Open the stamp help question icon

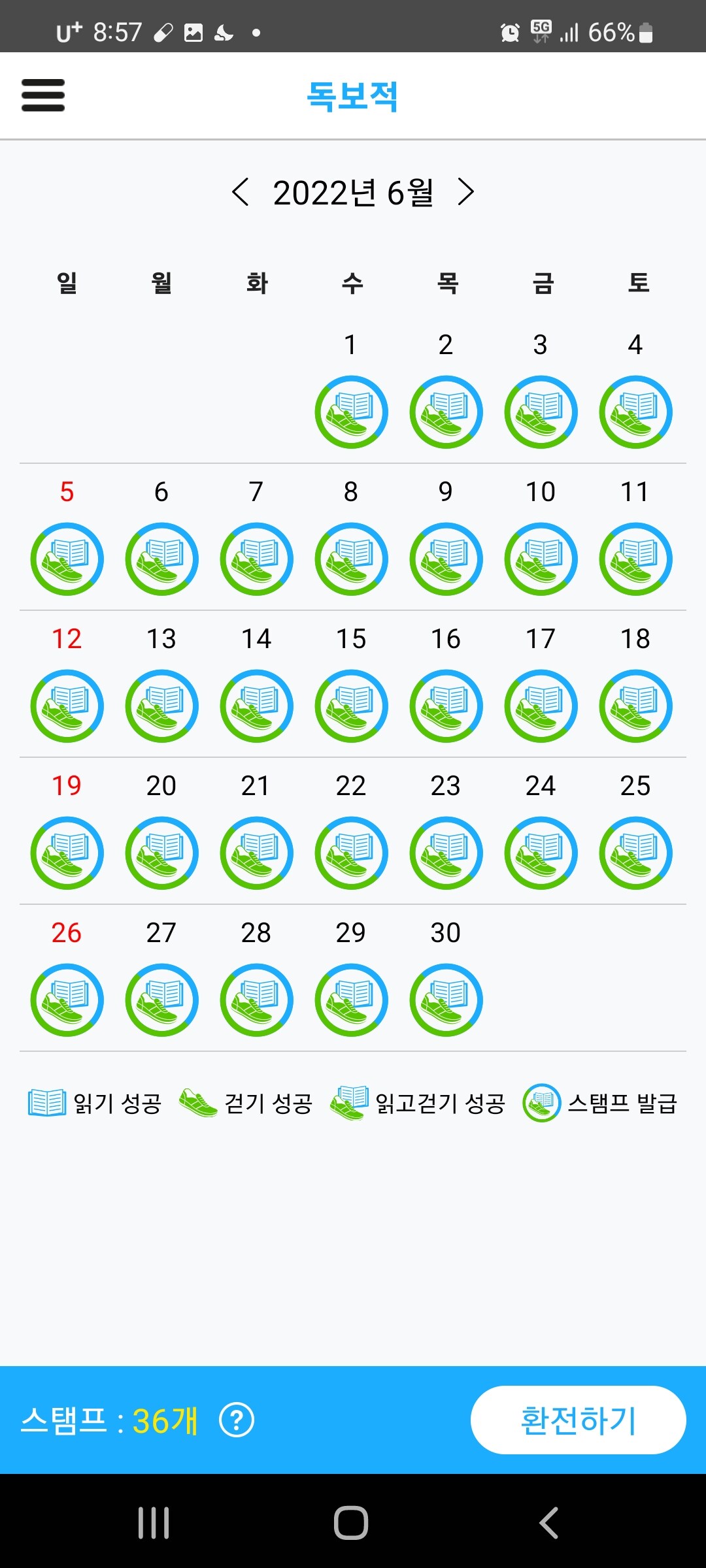point(237,1420)
